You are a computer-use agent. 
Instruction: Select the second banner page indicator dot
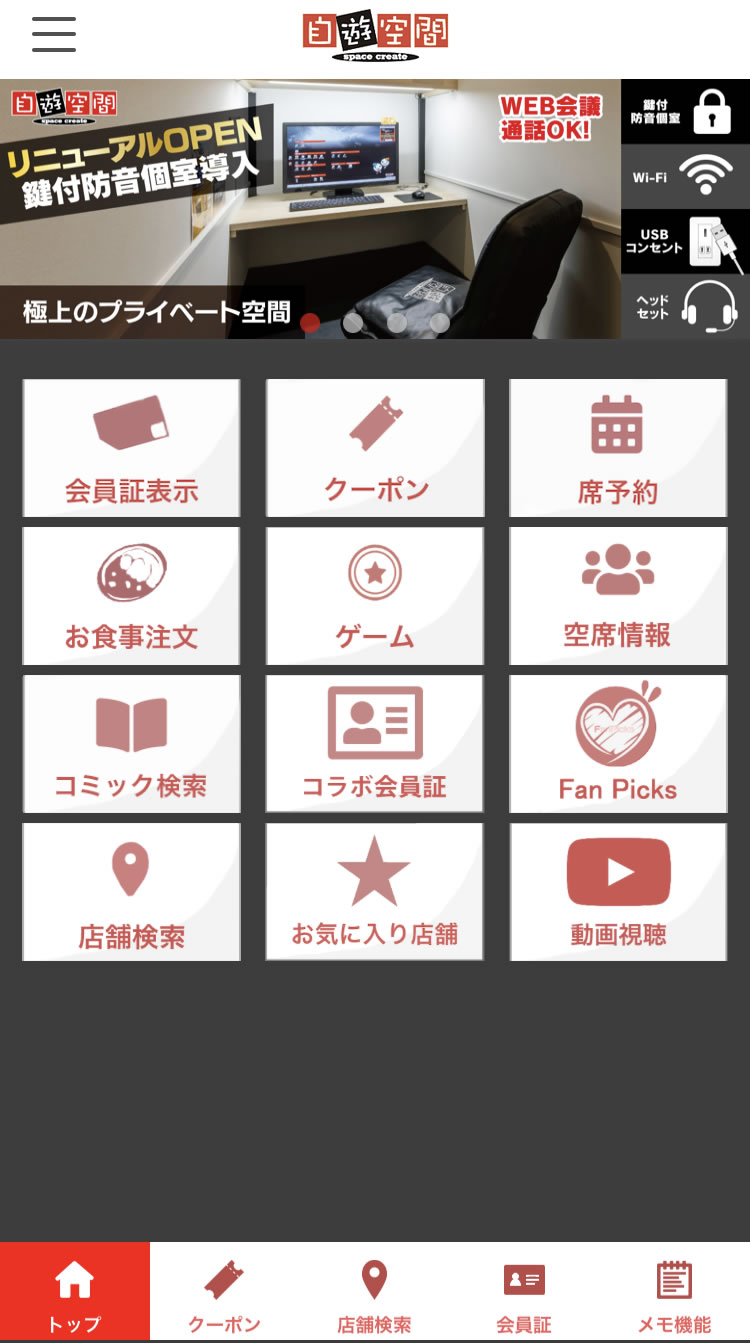click(x=353, y=322)
